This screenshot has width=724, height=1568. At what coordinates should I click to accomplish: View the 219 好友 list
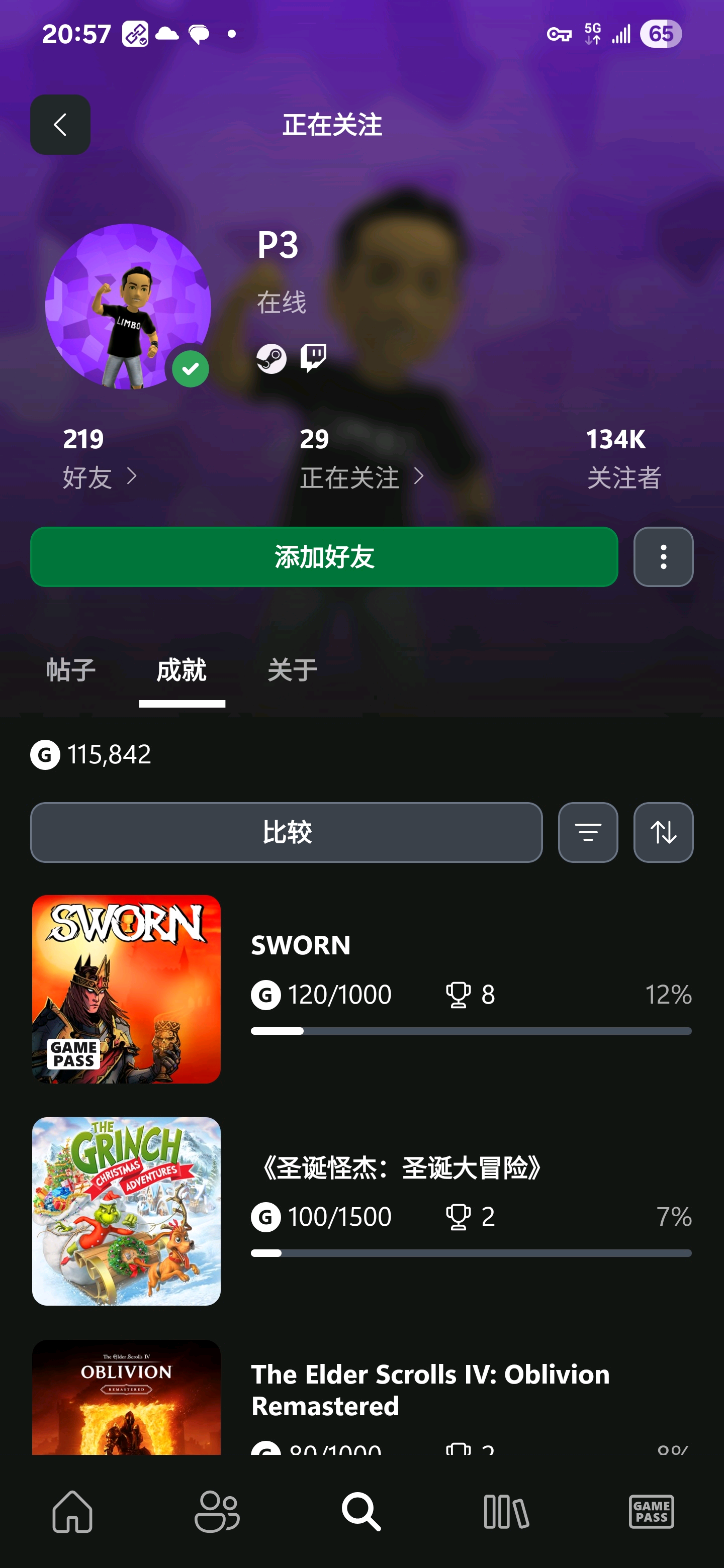tap(99, 459)
